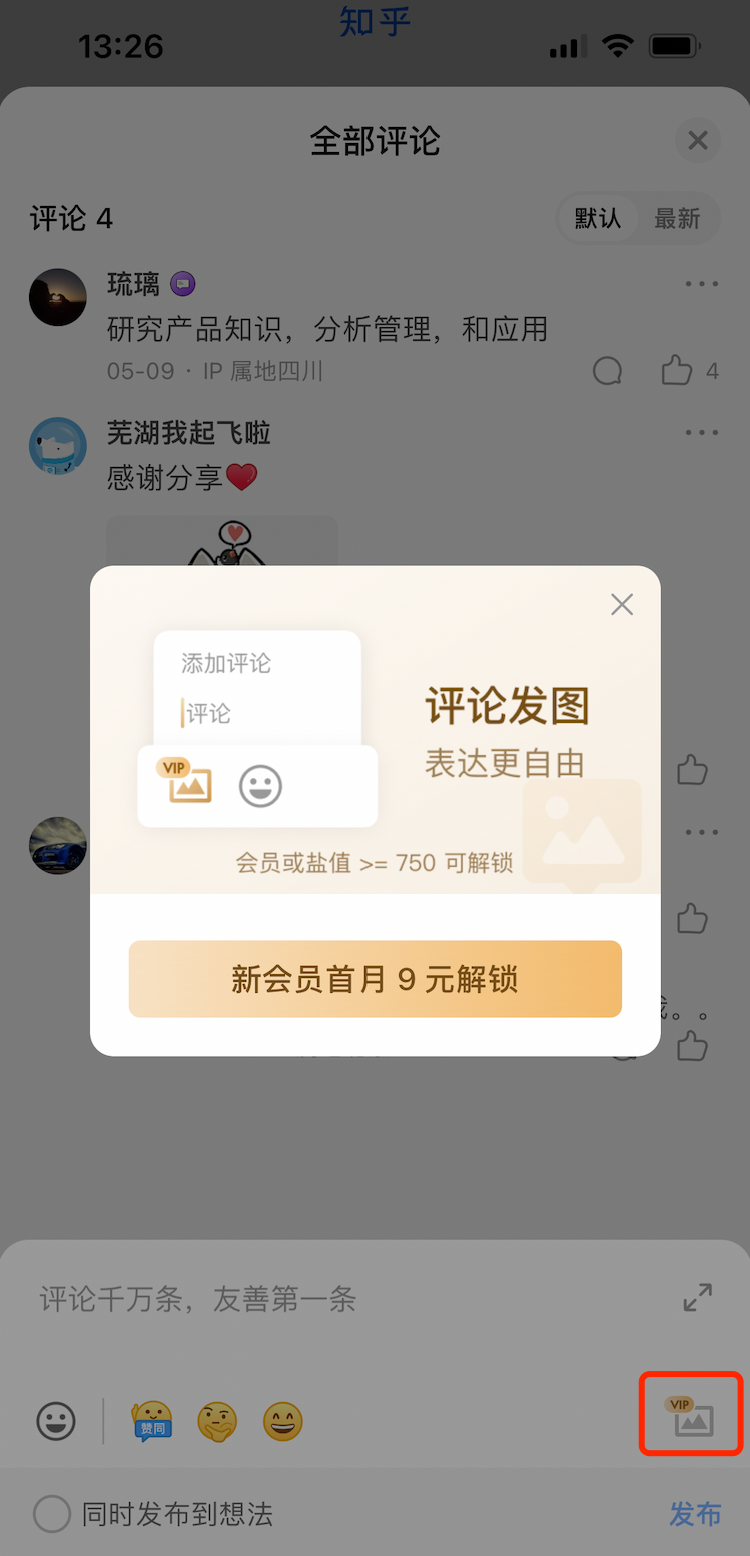Close the 评论发图 VIP popup
750x1556 pixels.
622,604
